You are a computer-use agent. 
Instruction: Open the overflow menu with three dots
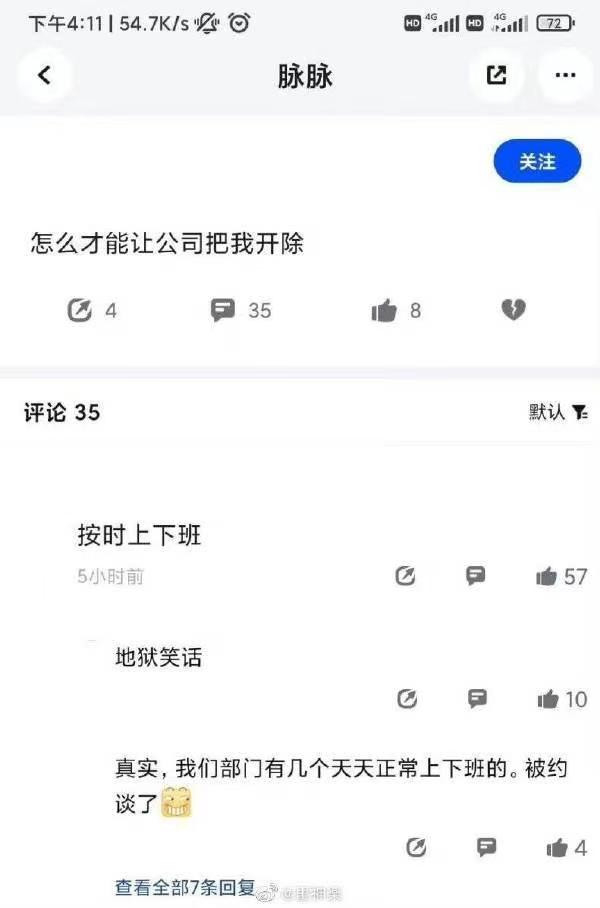(x=565, y=76)
